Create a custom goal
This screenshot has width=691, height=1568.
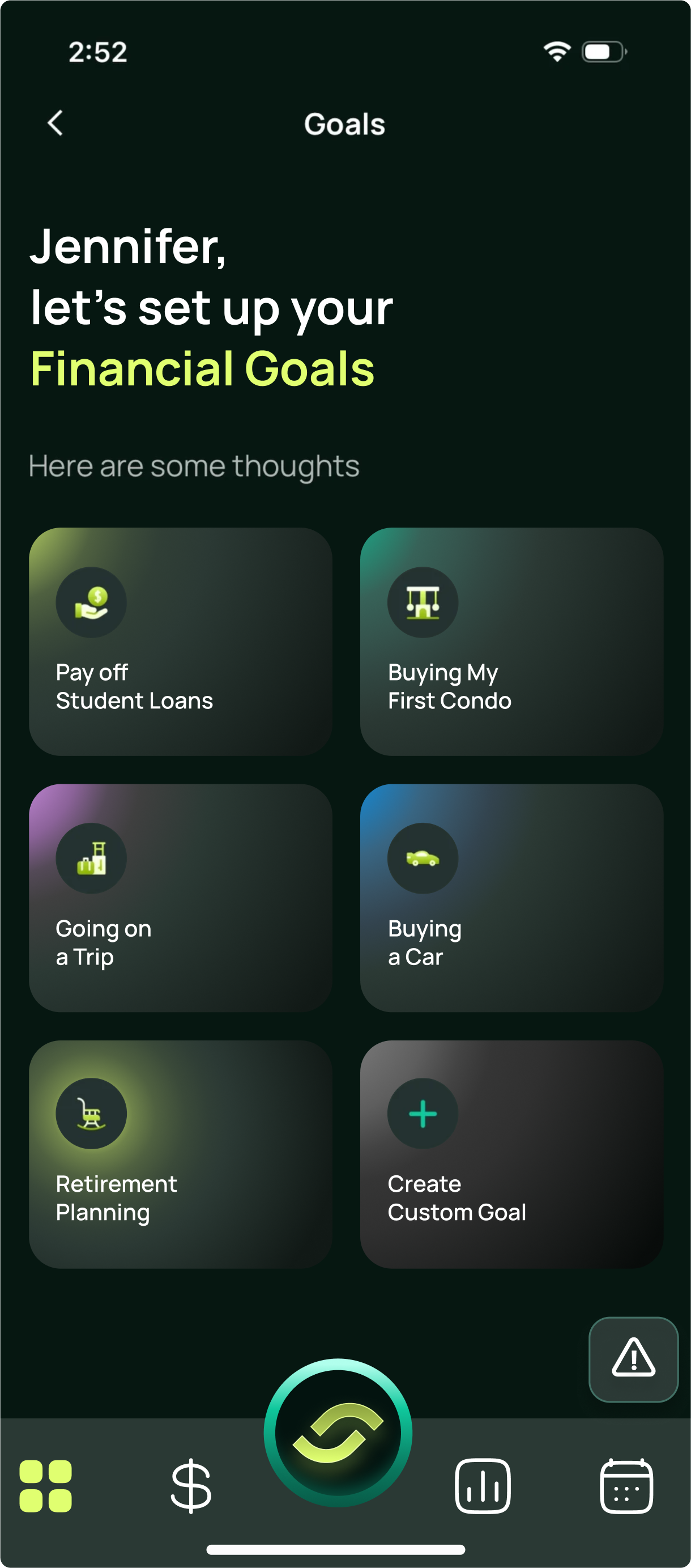511,1154
